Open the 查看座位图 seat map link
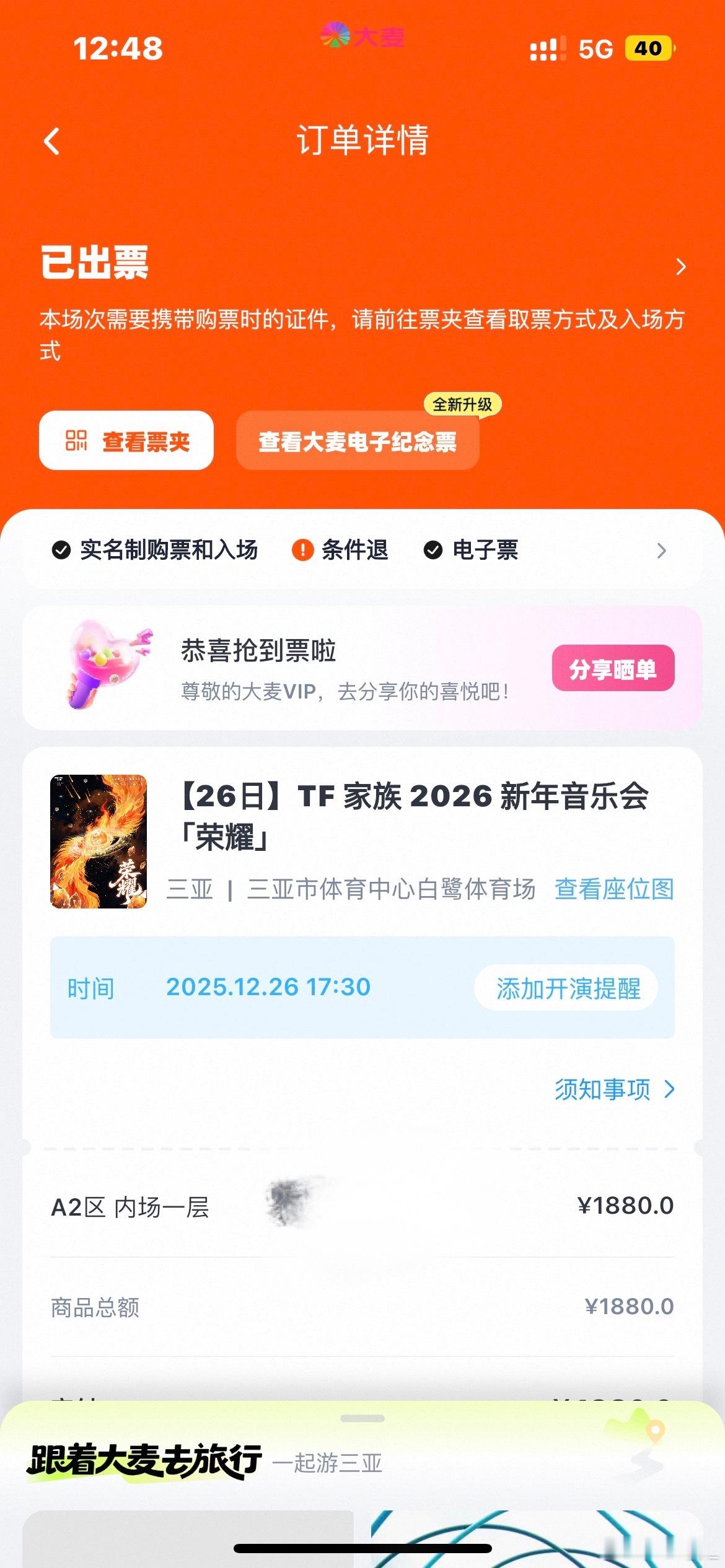This screenshot has height=1568, width=725. (615, 890)
